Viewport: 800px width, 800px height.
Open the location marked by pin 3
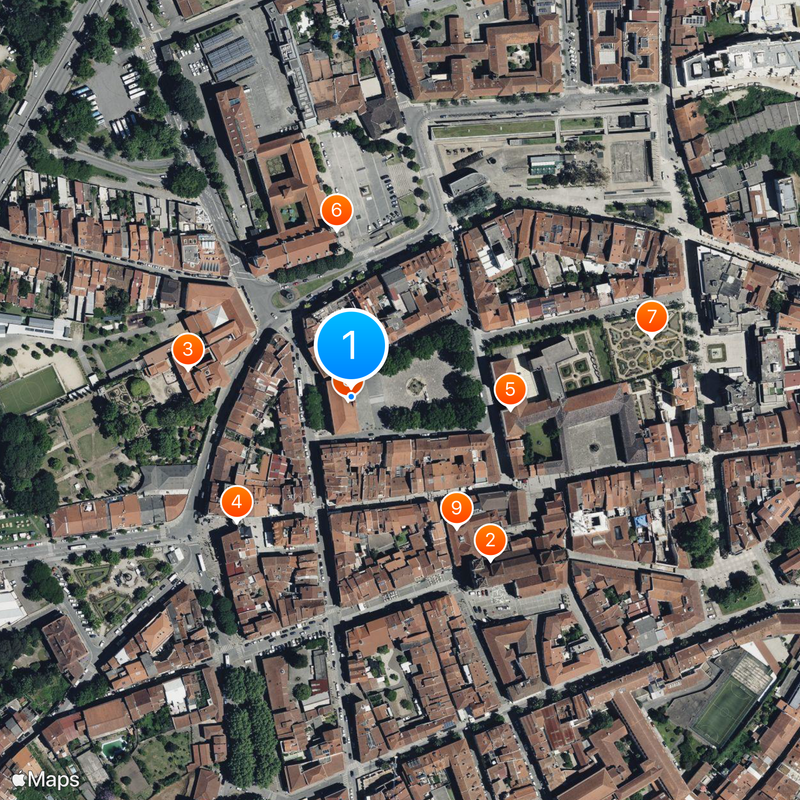[x=188, y=349]
